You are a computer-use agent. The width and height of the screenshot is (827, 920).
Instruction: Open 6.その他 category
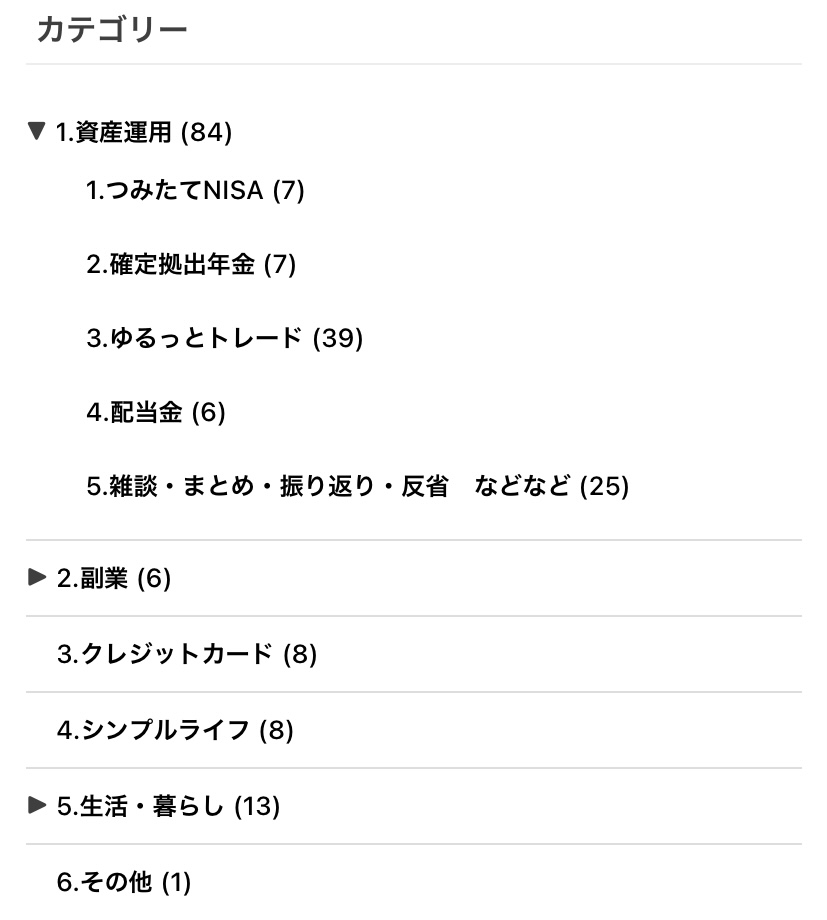pyautogui.click(x=124, y=882)
